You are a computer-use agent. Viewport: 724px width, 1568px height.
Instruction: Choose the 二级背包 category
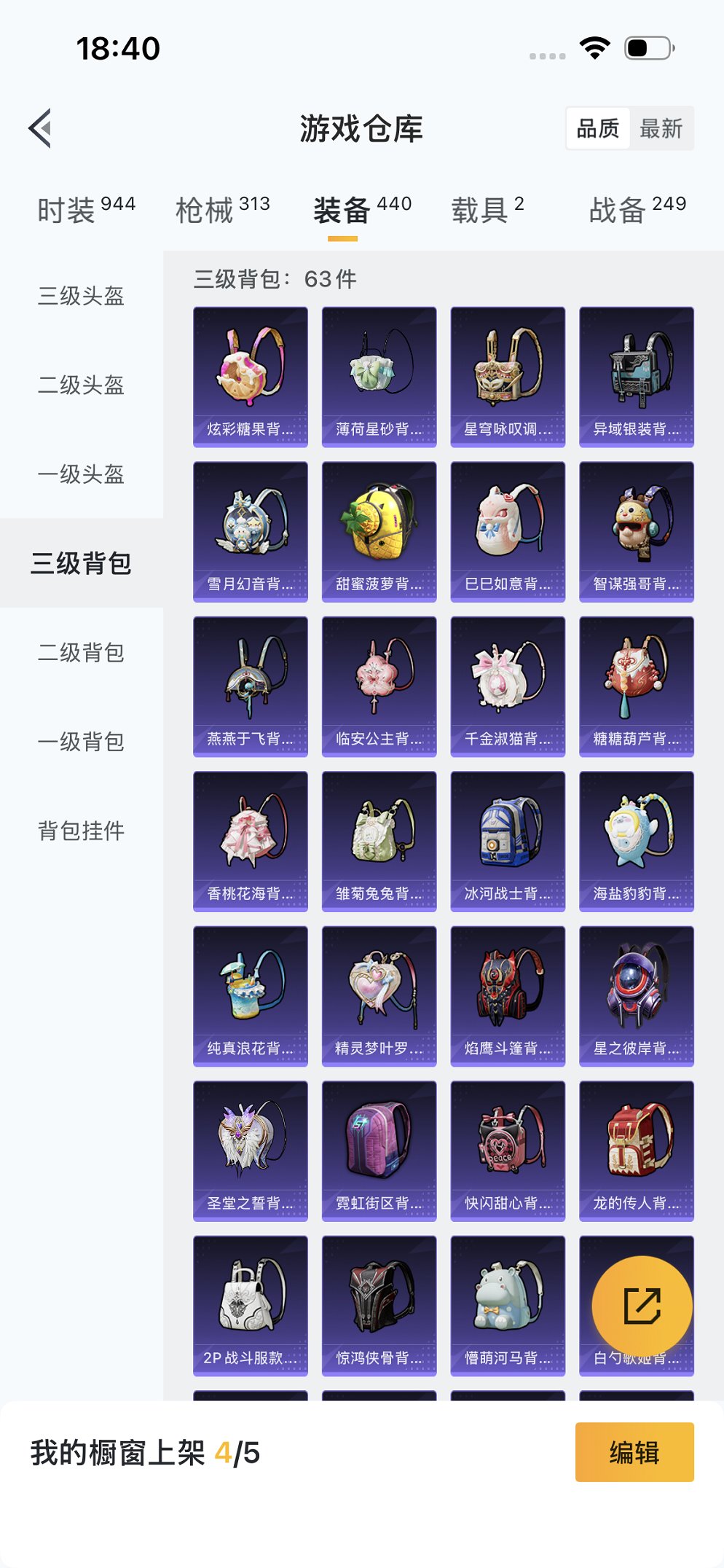[x=81, y=652]
